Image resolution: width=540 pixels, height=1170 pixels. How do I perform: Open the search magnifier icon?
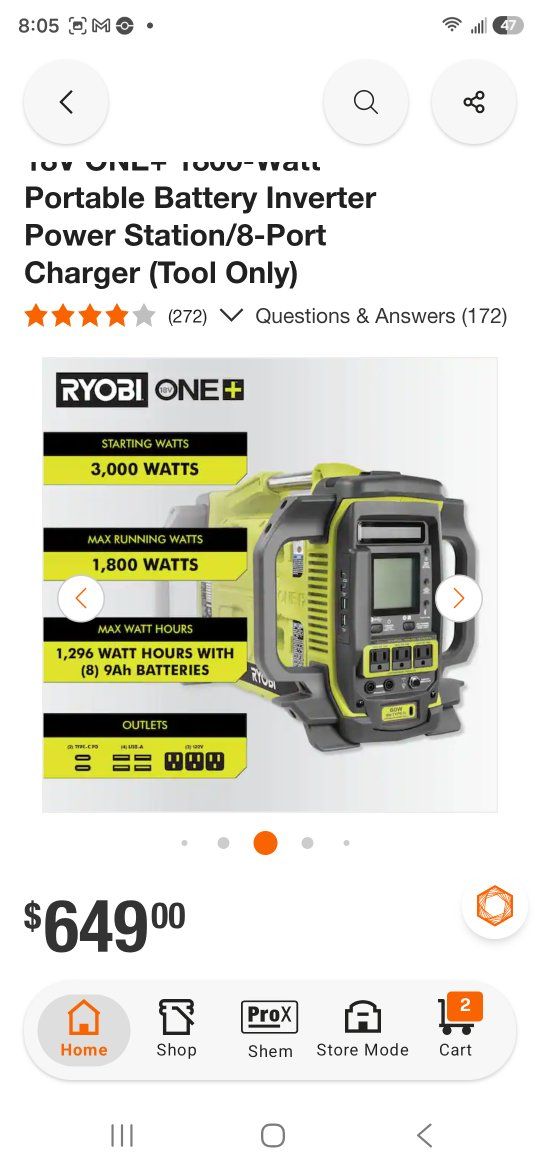click(x=365, y=101)
